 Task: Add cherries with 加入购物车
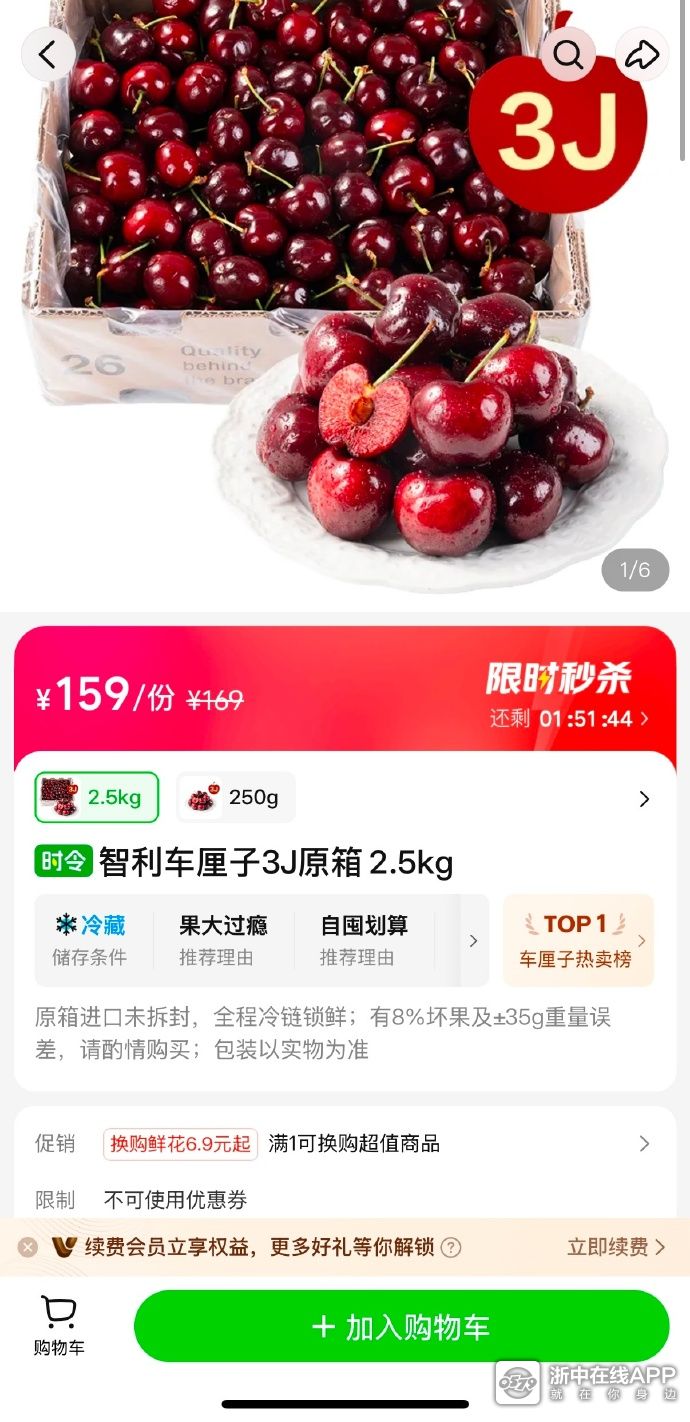[x=401, y=1326]
